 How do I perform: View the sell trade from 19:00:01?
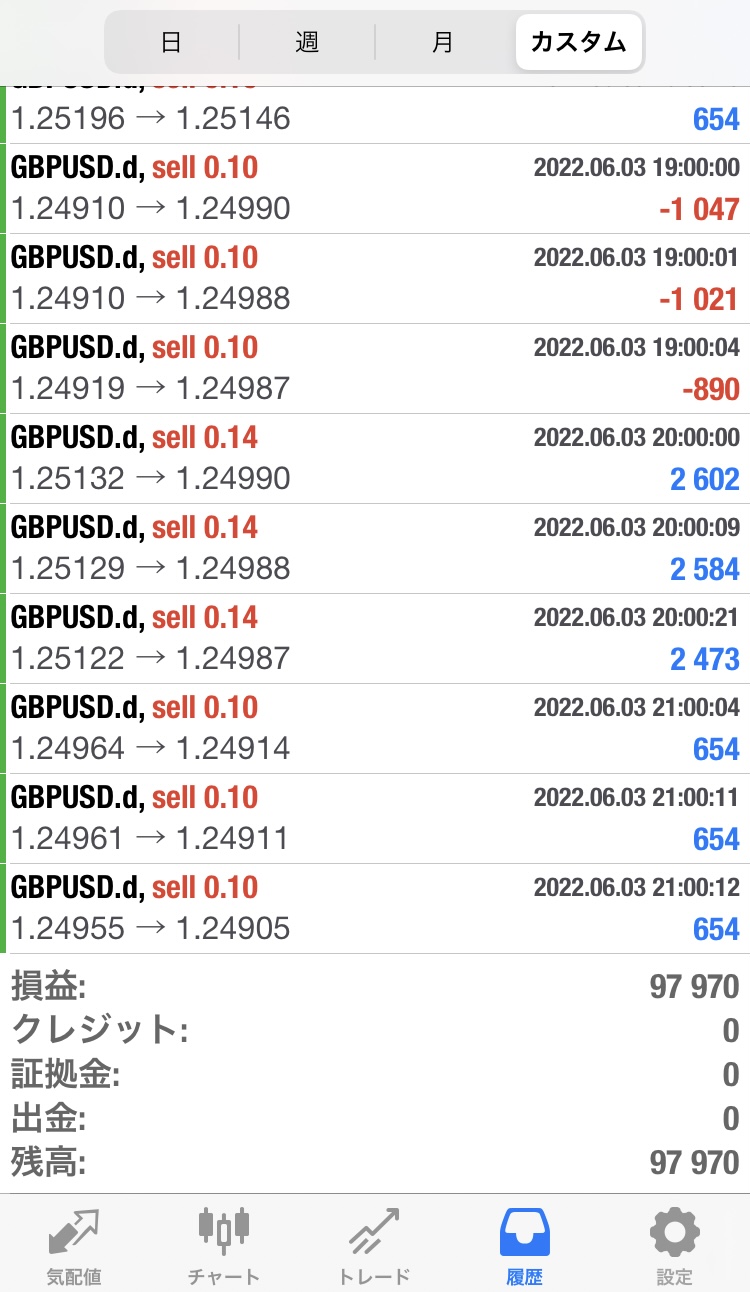375,279
